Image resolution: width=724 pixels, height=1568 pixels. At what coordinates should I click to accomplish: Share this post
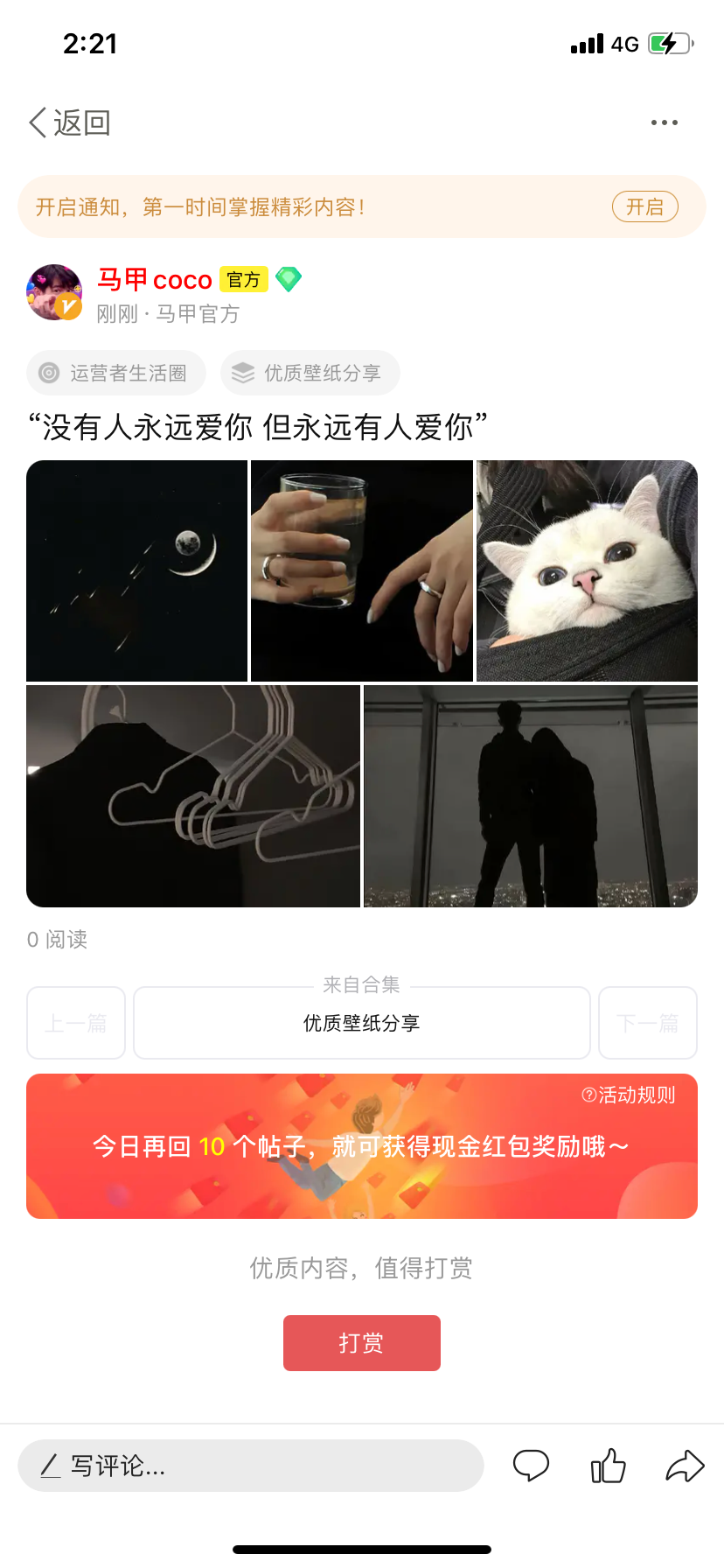click(x=685, y=1465)
